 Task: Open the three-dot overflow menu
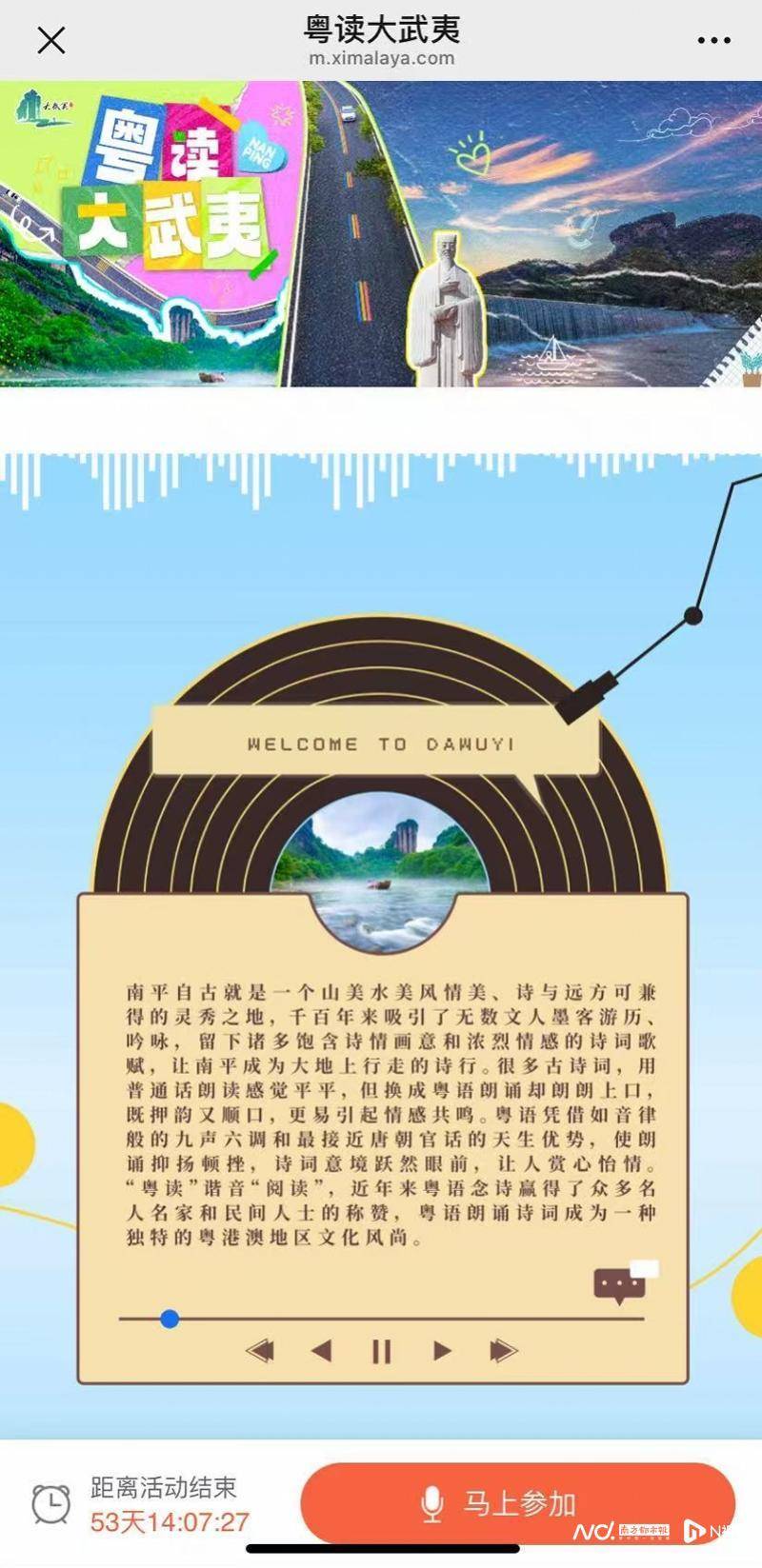[713, 40]
